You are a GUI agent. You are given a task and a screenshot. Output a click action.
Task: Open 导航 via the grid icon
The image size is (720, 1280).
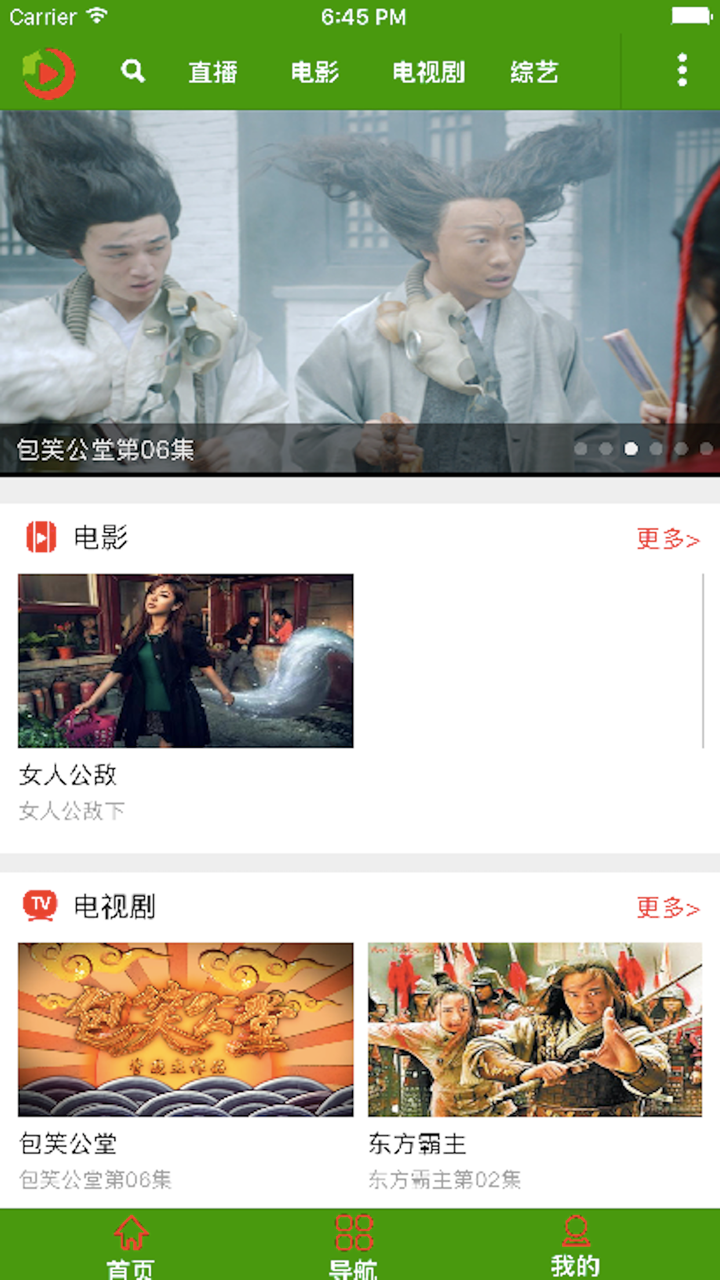coord(352,1233)
